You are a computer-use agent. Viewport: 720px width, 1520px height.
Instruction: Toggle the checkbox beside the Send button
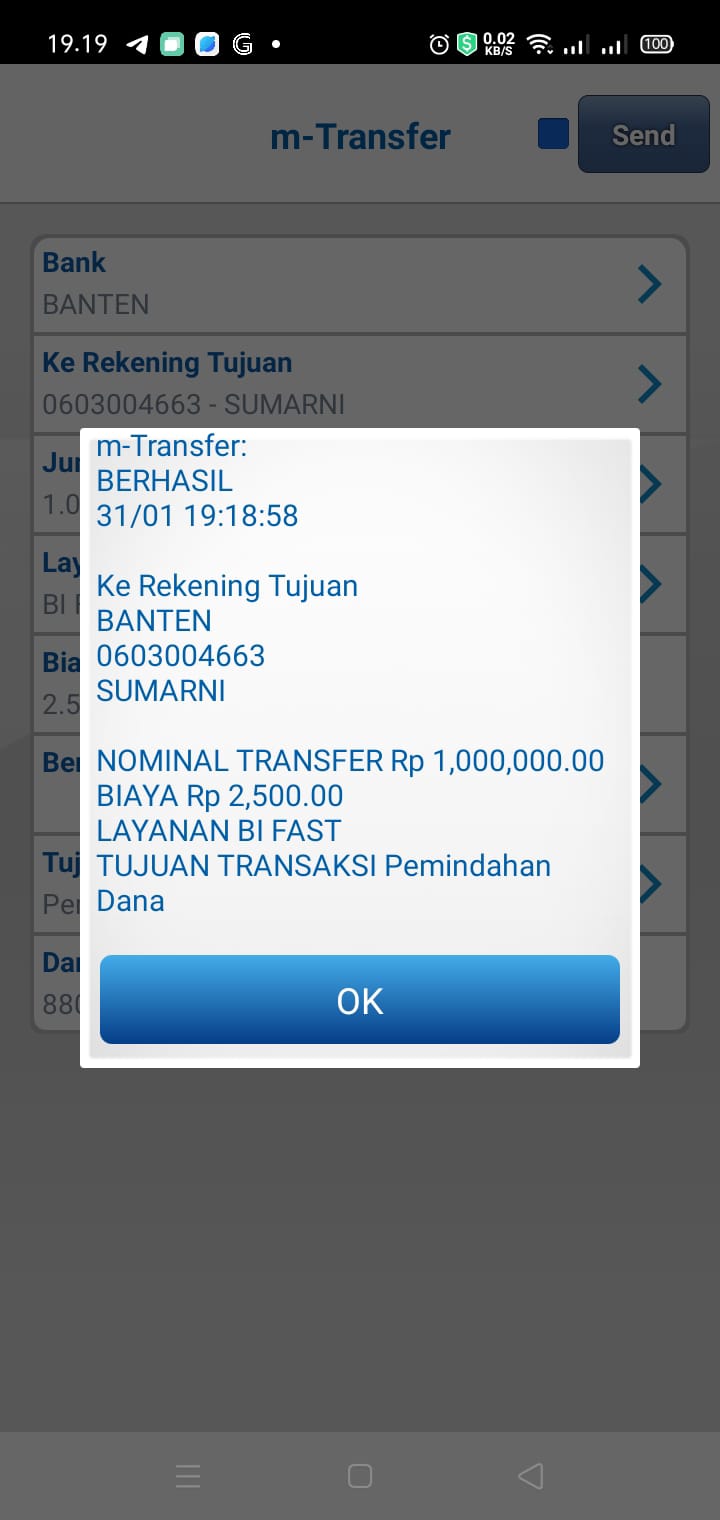coord(551,132)
